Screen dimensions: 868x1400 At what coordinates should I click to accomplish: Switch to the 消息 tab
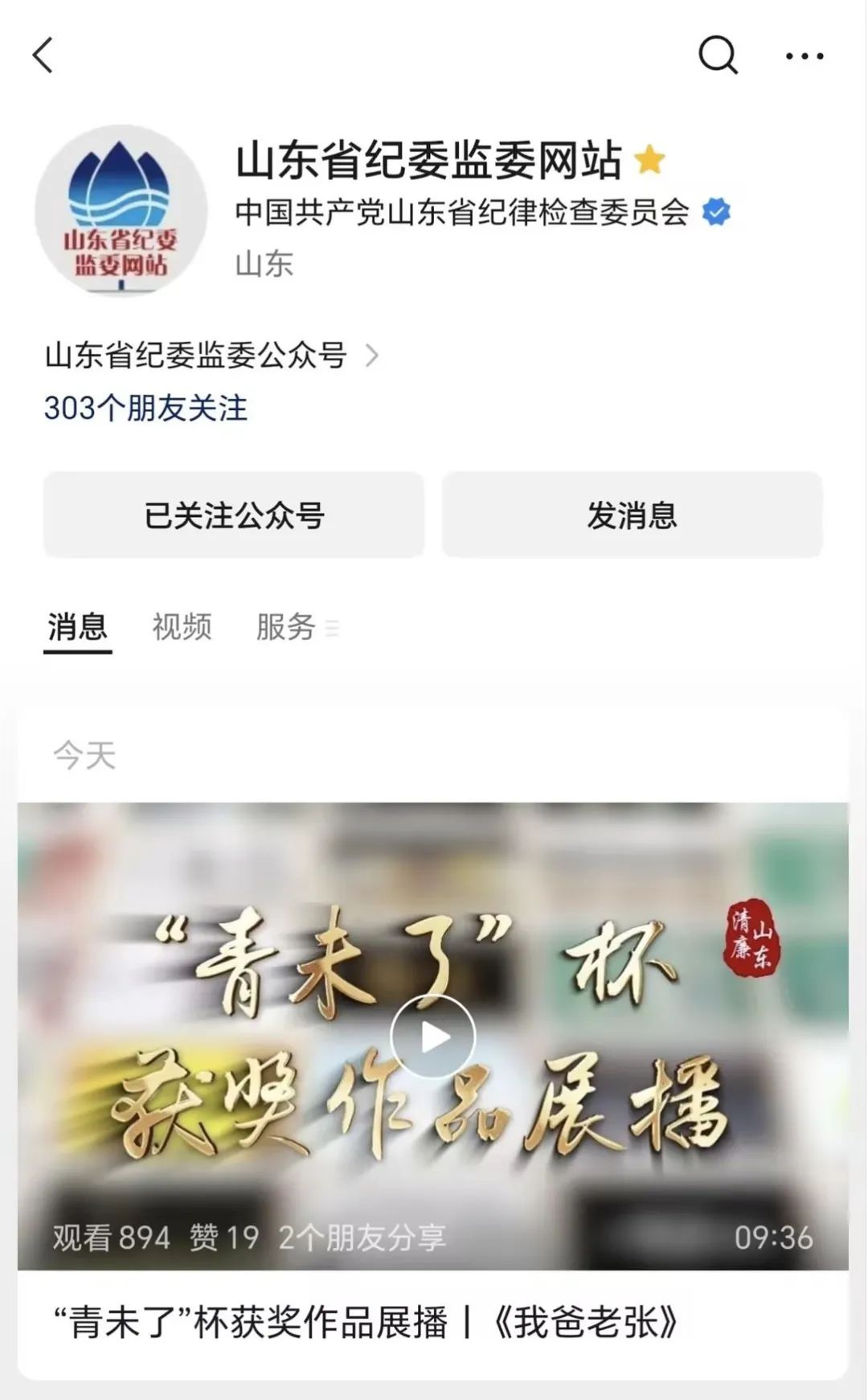pos(77,626)
